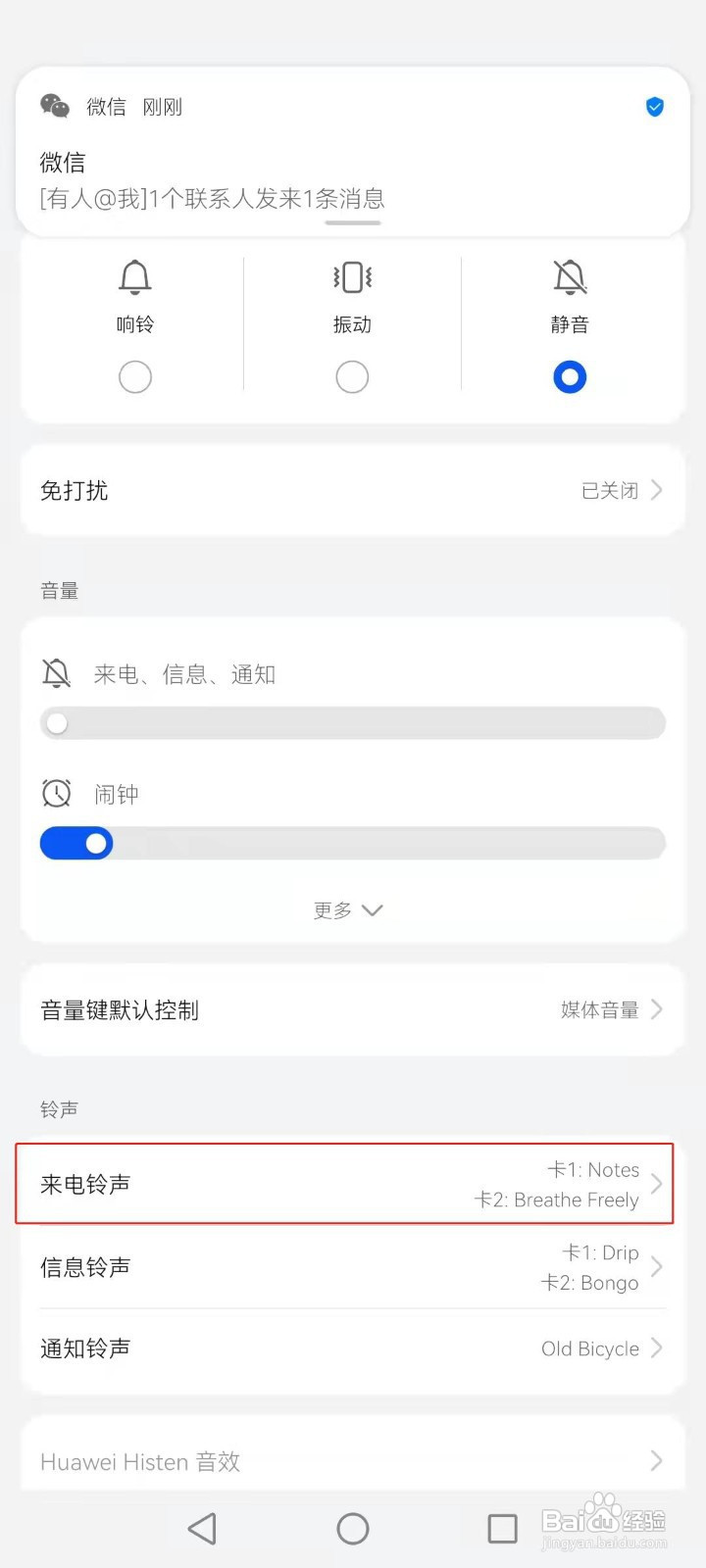This screenshot has width=706, height=1568.
Task: Tap the blue checkmark on the WeChat notification
Action: tap(654, 107)
